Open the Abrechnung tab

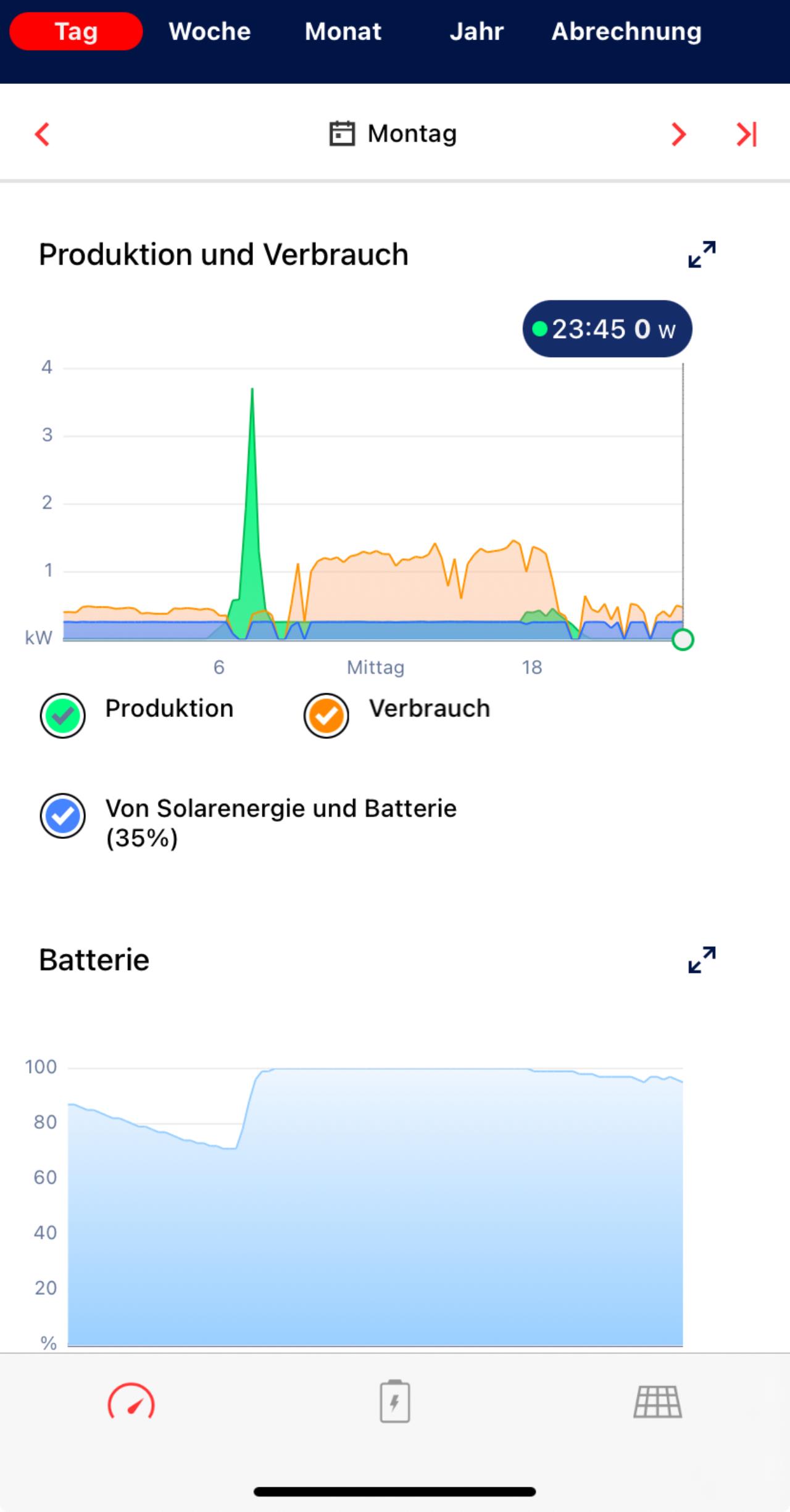pos(626,31)
